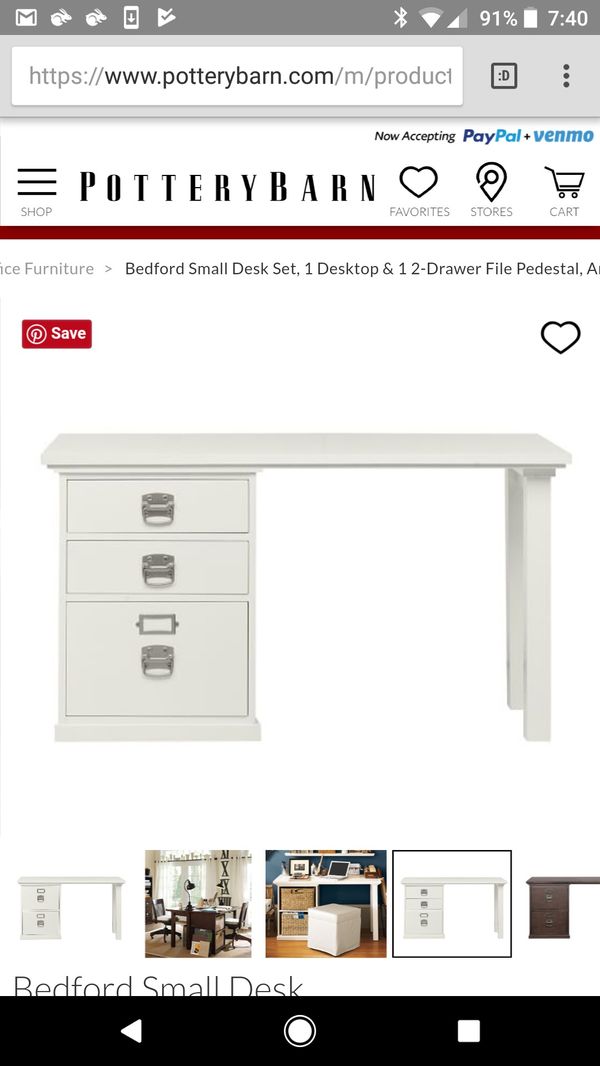The image size is (600, 1066).
Task: Go back with the system back button
Action: [131, 1031]
